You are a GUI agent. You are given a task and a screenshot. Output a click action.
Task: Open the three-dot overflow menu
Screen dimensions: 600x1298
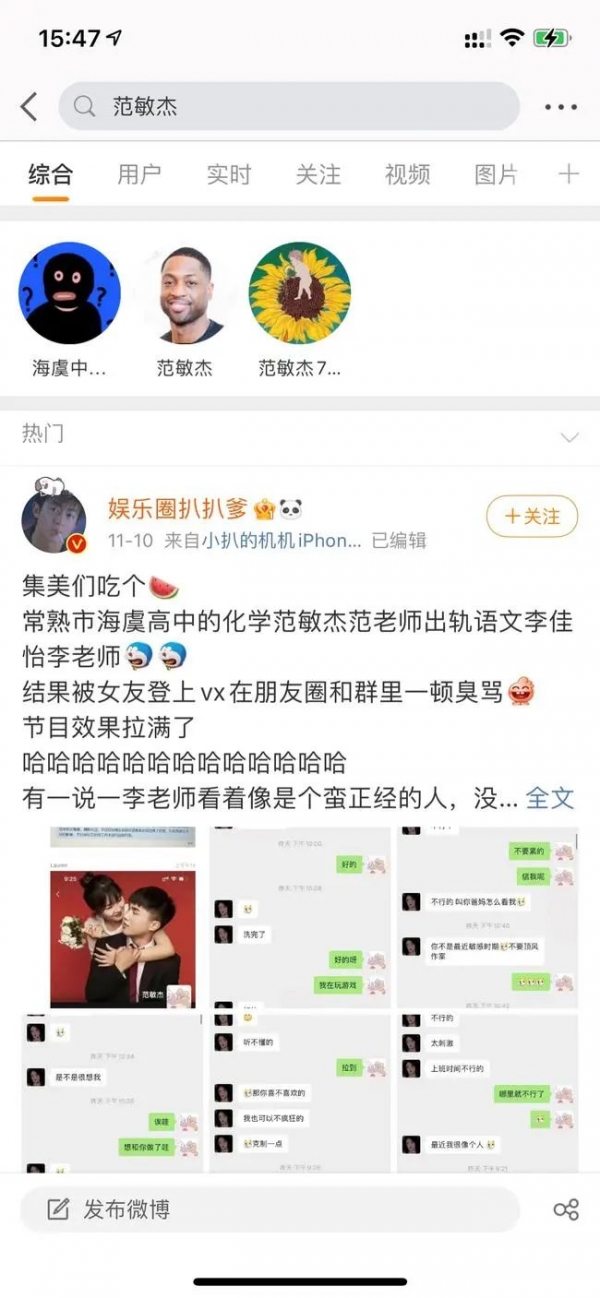[561, 107]
